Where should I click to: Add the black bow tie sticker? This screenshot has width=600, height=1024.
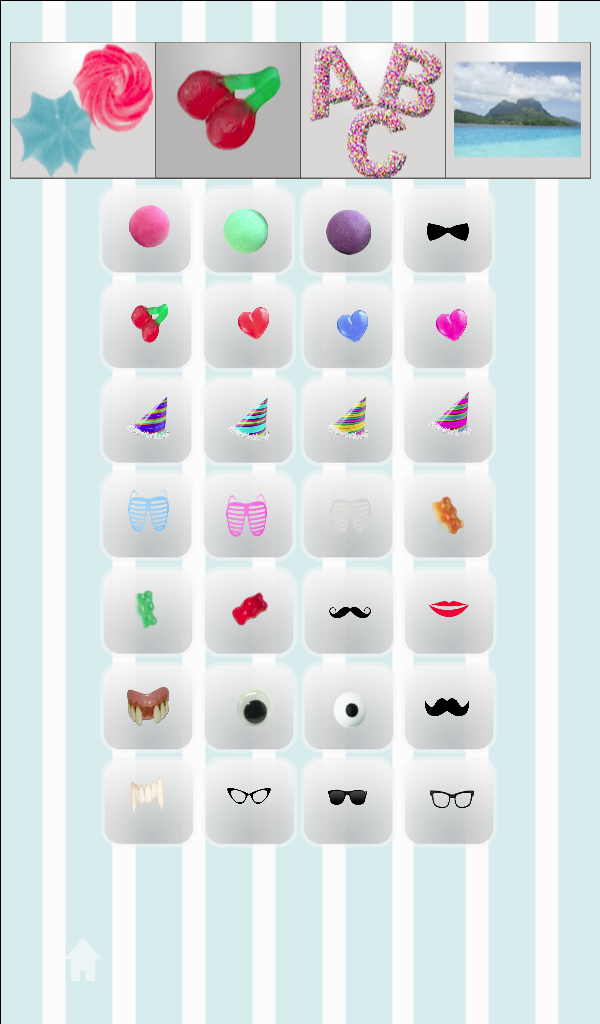[448, 231]
